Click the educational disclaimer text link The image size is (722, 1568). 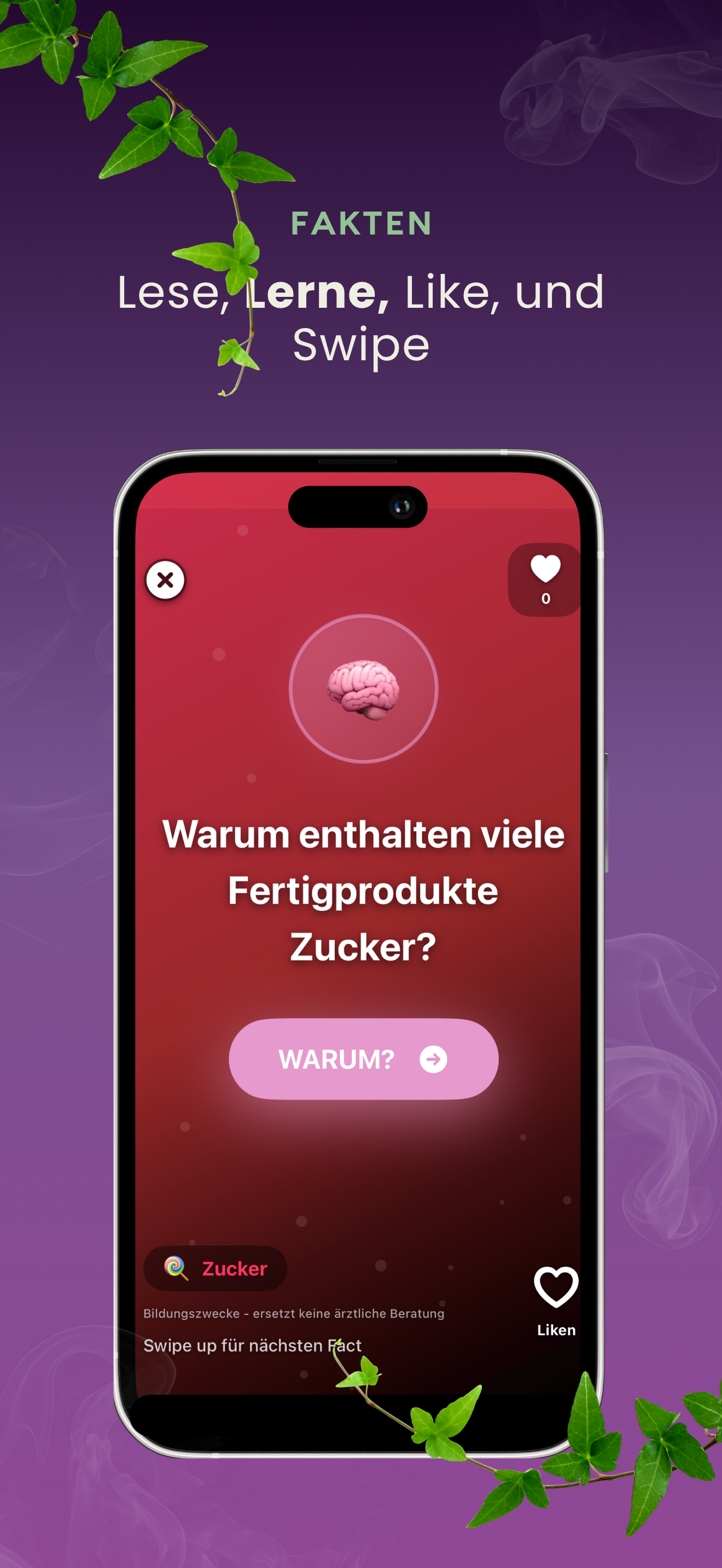click(295, 1313)
